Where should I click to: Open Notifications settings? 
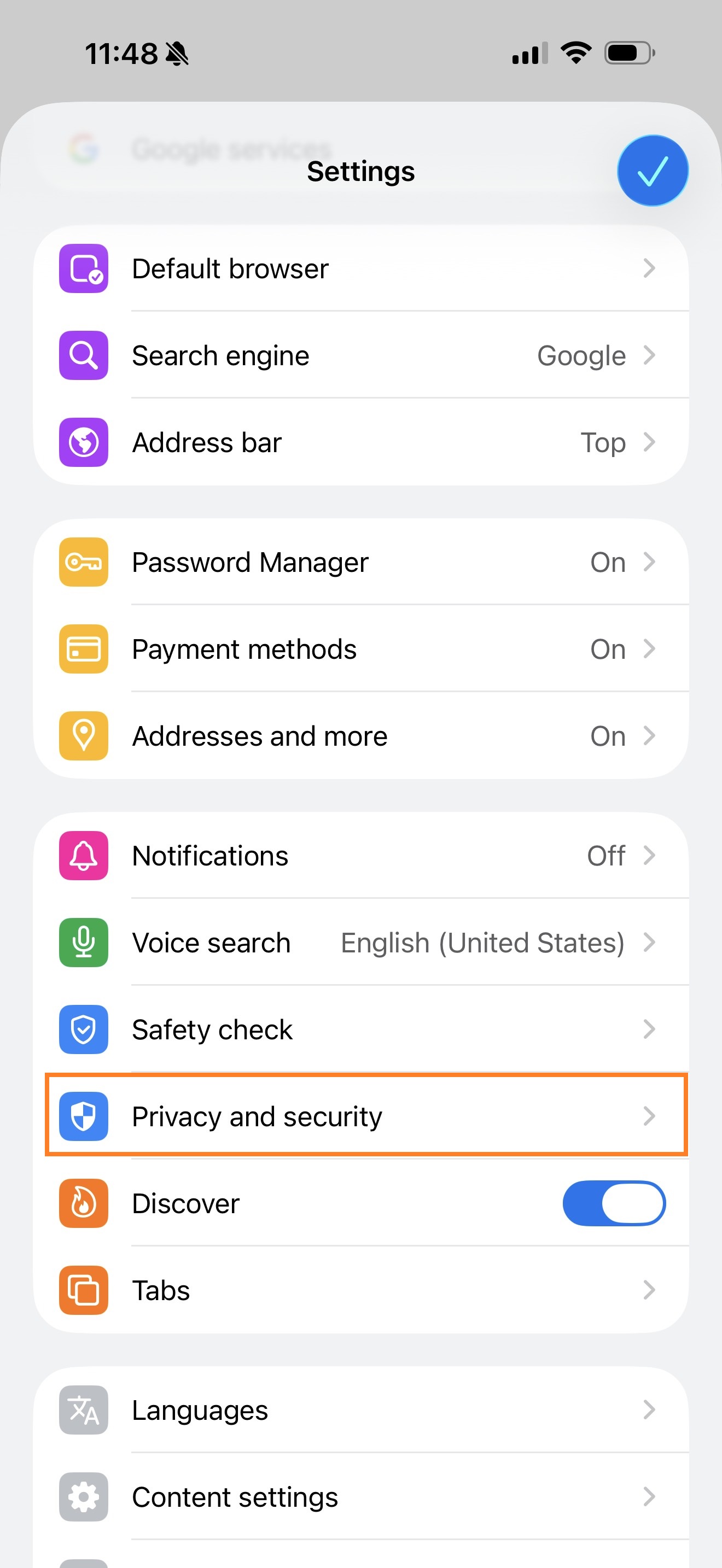click(360, 855)
